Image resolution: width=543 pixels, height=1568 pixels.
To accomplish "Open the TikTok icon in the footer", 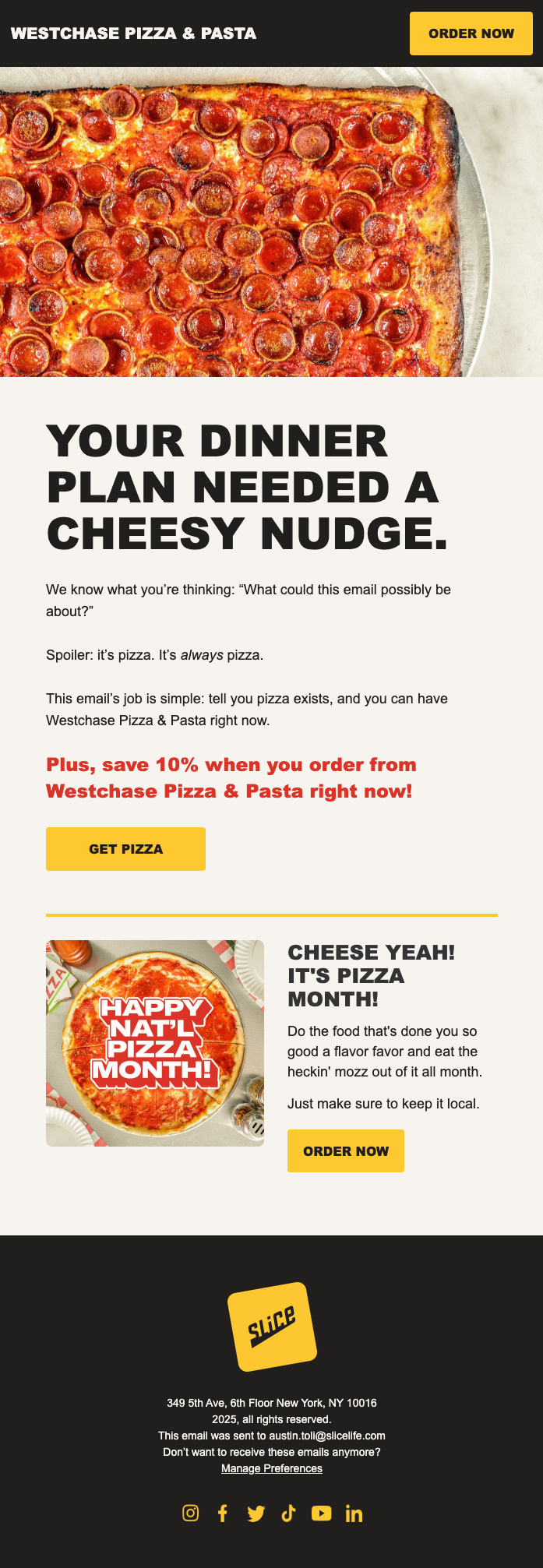I will coord(288,1513).
